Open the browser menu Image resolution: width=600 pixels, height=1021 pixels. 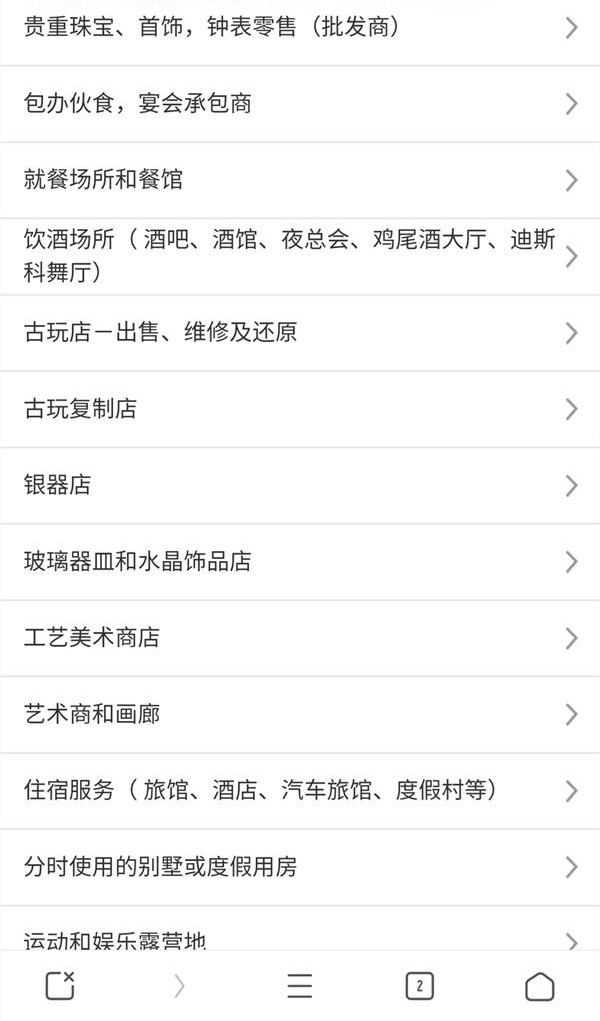point(300,986)
